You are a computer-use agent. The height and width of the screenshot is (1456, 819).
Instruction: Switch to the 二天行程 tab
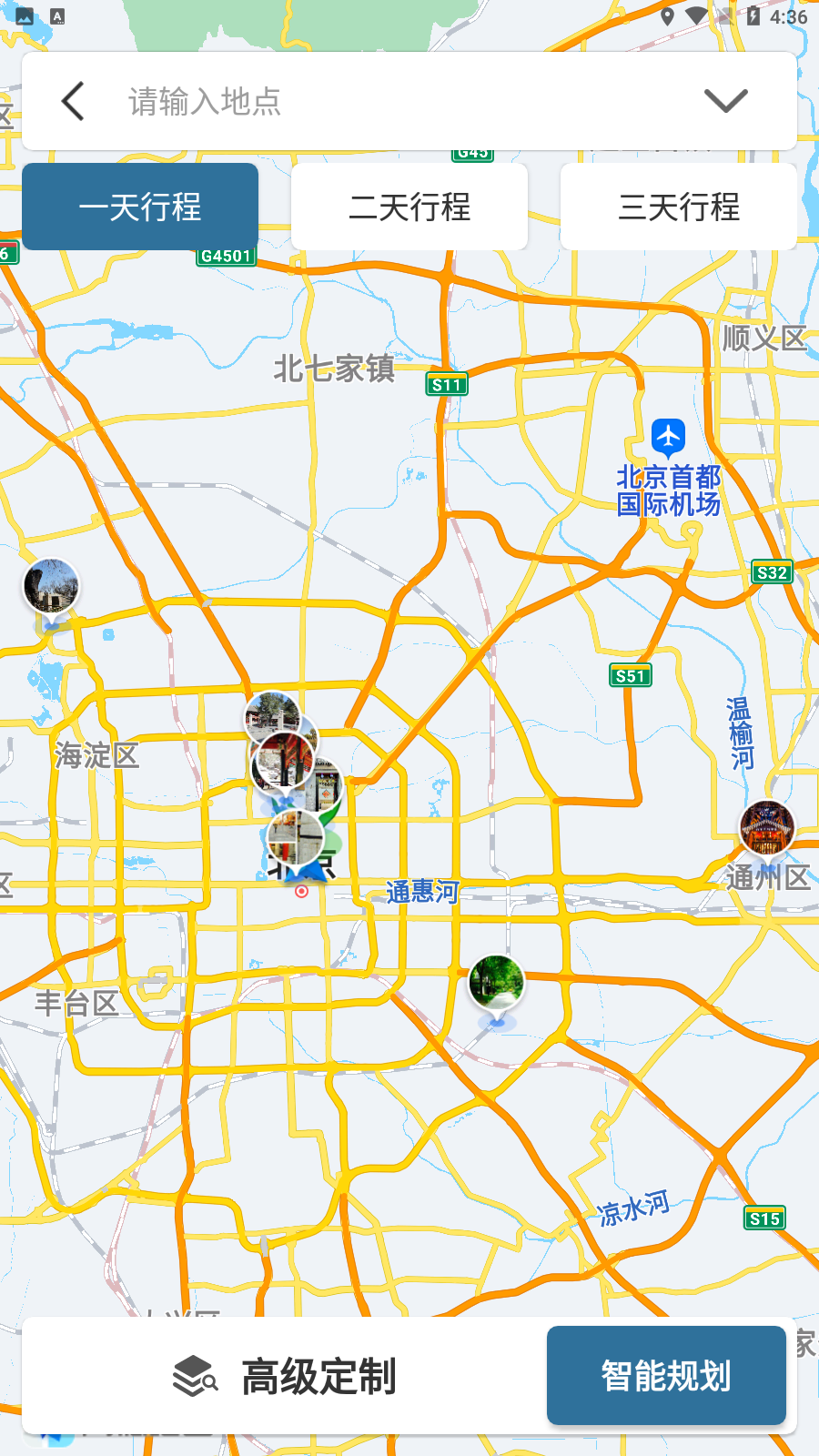pos(409,207)
